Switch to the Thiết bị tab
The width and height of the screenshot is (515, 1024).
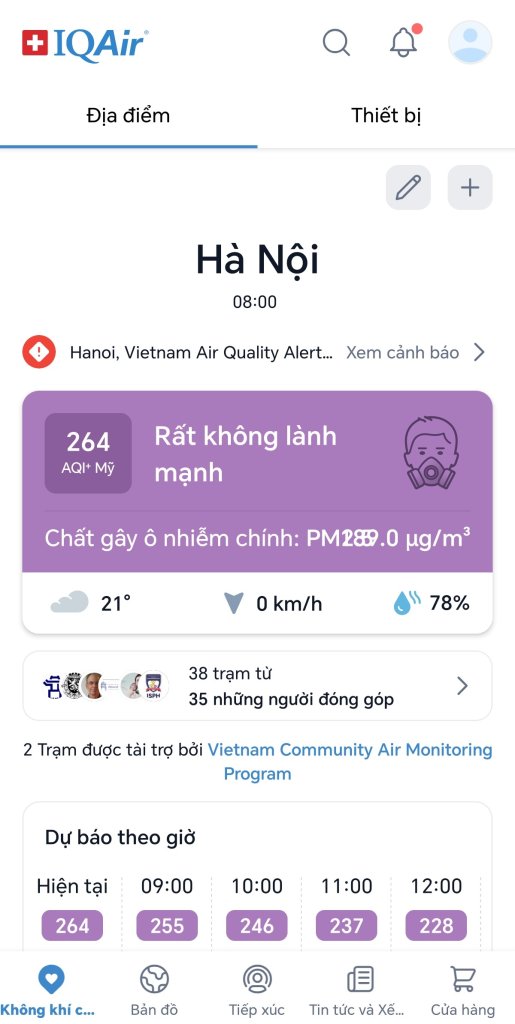pyautogui.click(x=386, y=116)
